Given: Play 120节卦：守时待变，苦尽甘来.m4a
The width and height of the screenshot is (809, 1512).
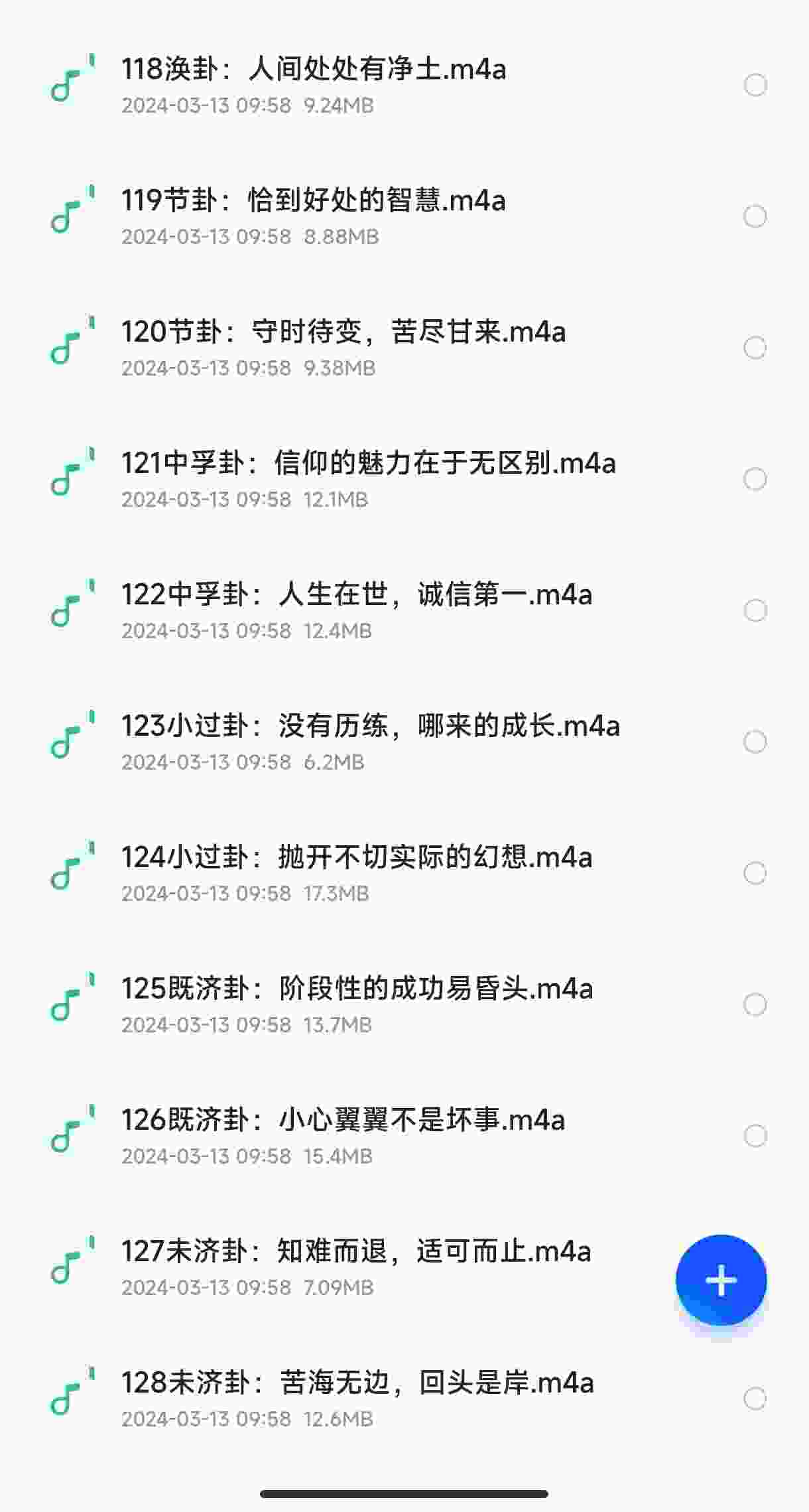Looking at the screenshot, I should [343, 332].
